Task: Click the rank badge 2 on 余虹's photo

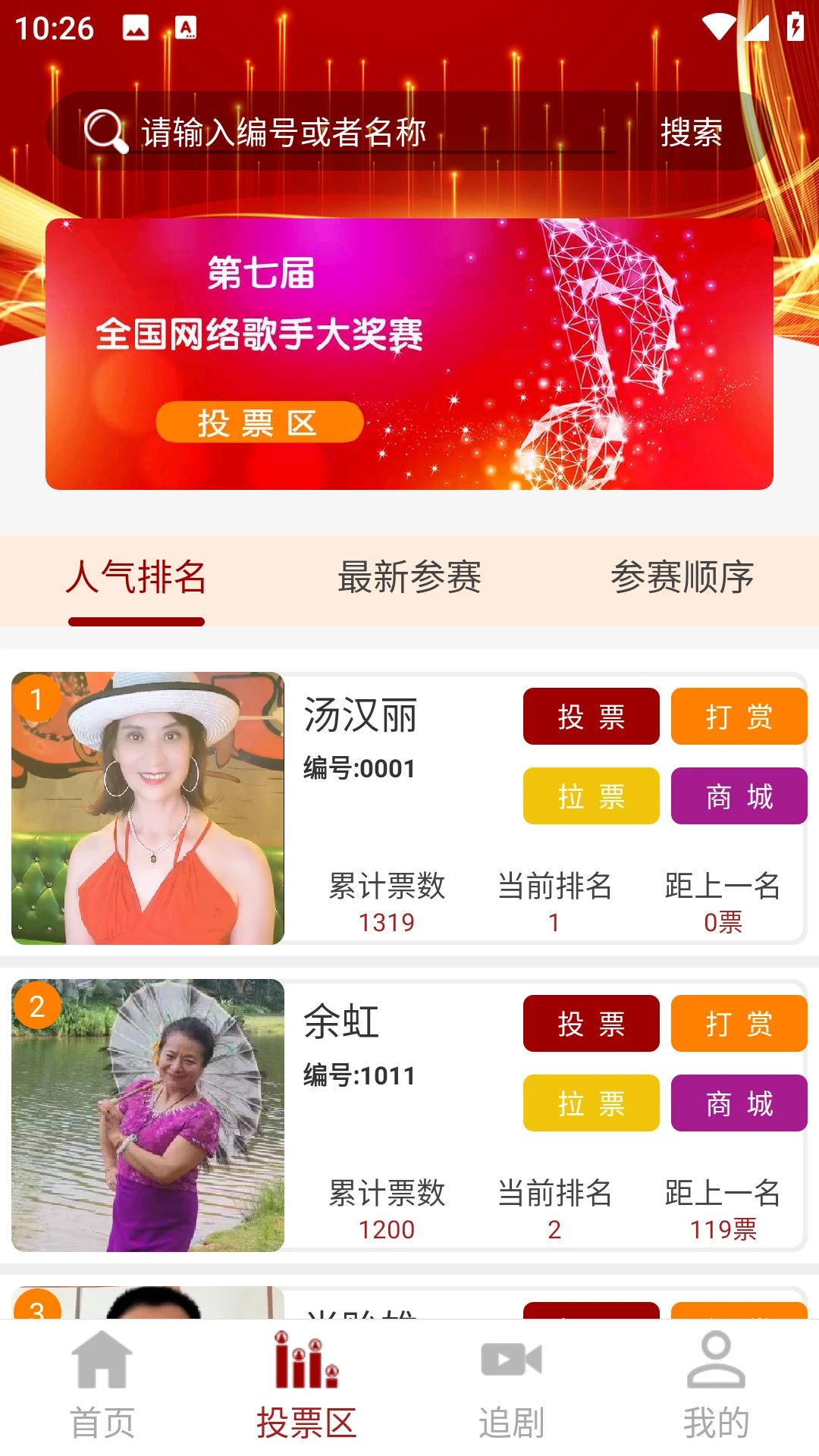Action: pyautogui.click(x=36, y=1006)
